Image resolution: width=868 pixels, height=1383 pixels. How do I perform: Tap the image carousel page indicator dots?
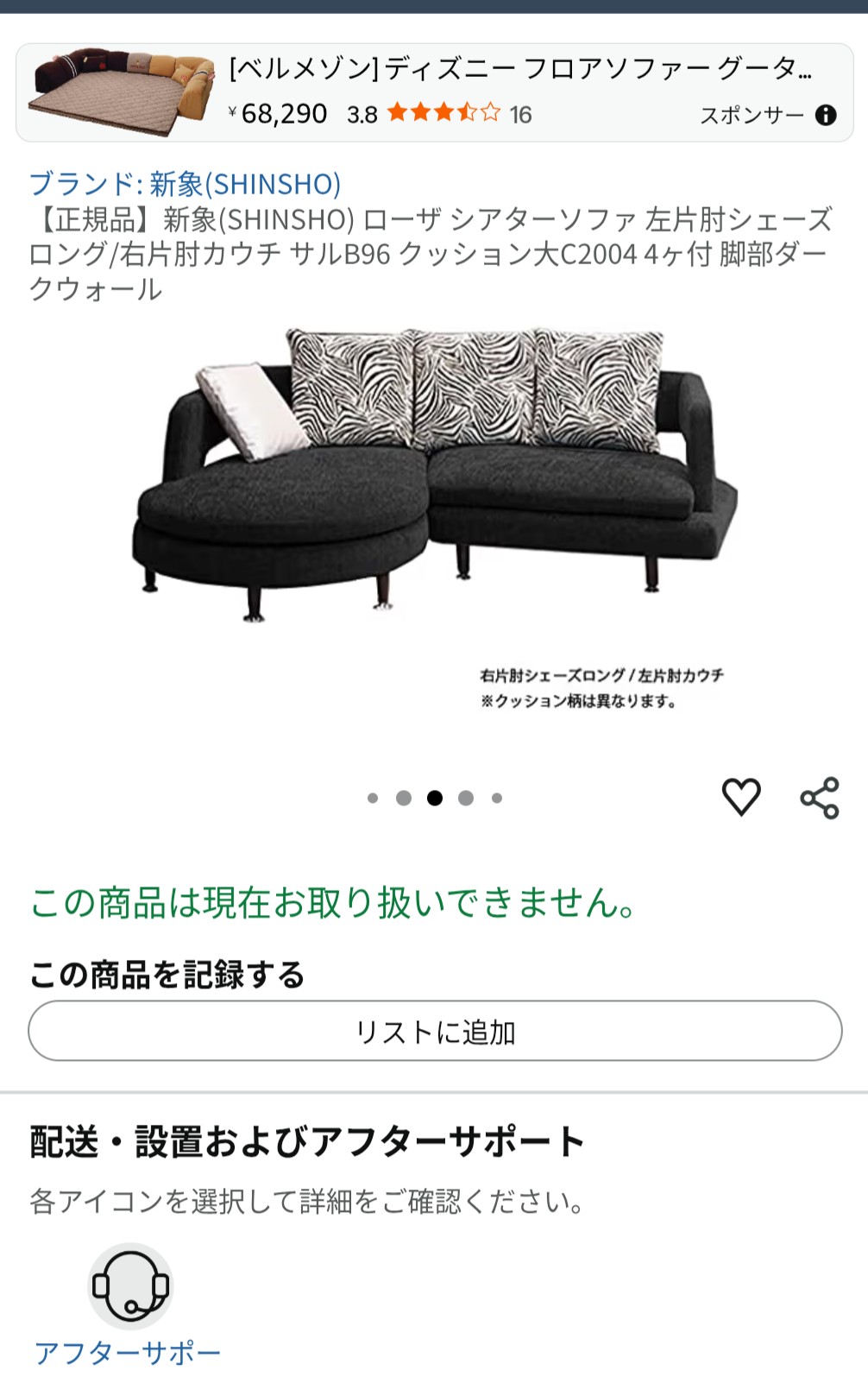(x=435, y=798)
